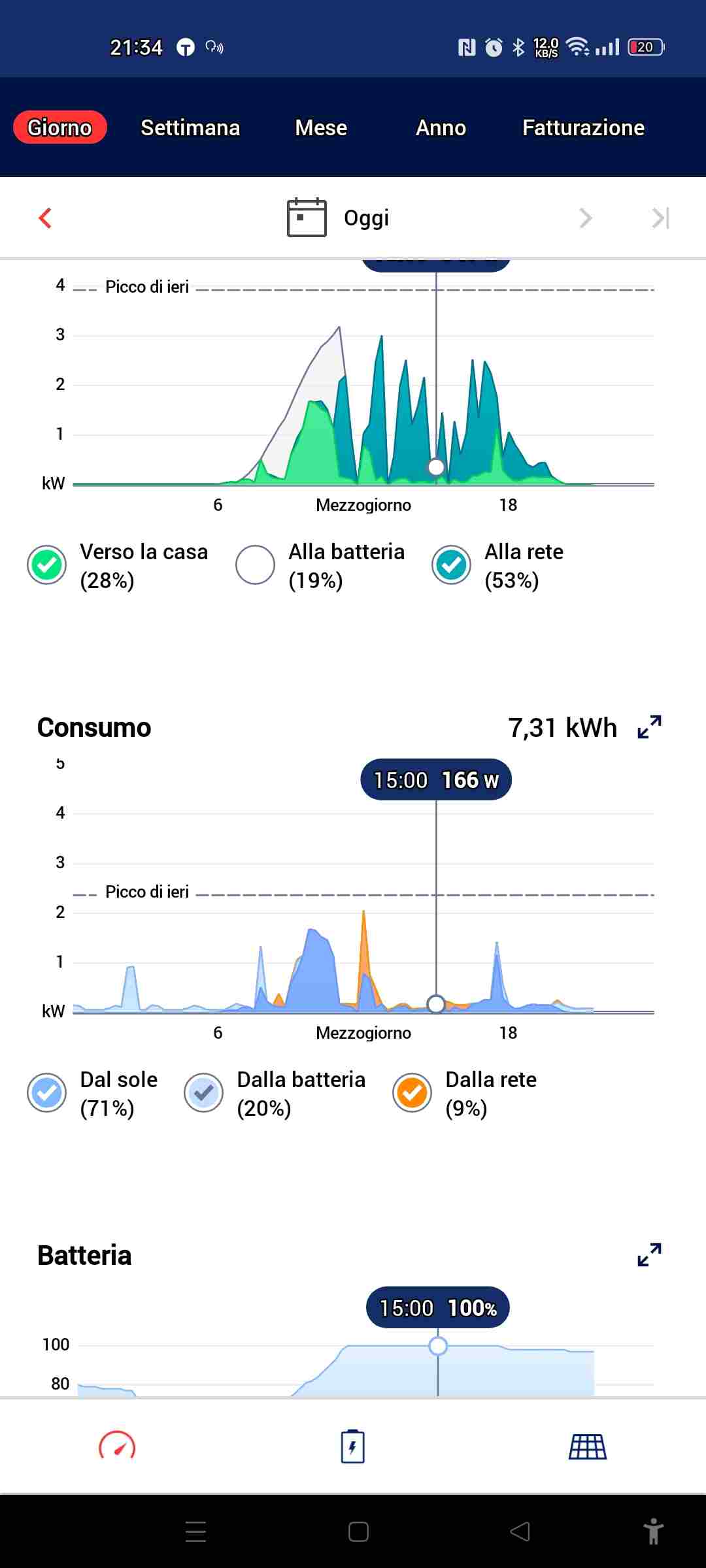Image resolution: width=706 pixels, height=1568 pixels.
Task: Toggle Dalla batteria consumption series
Action: tap(203, 1092)
